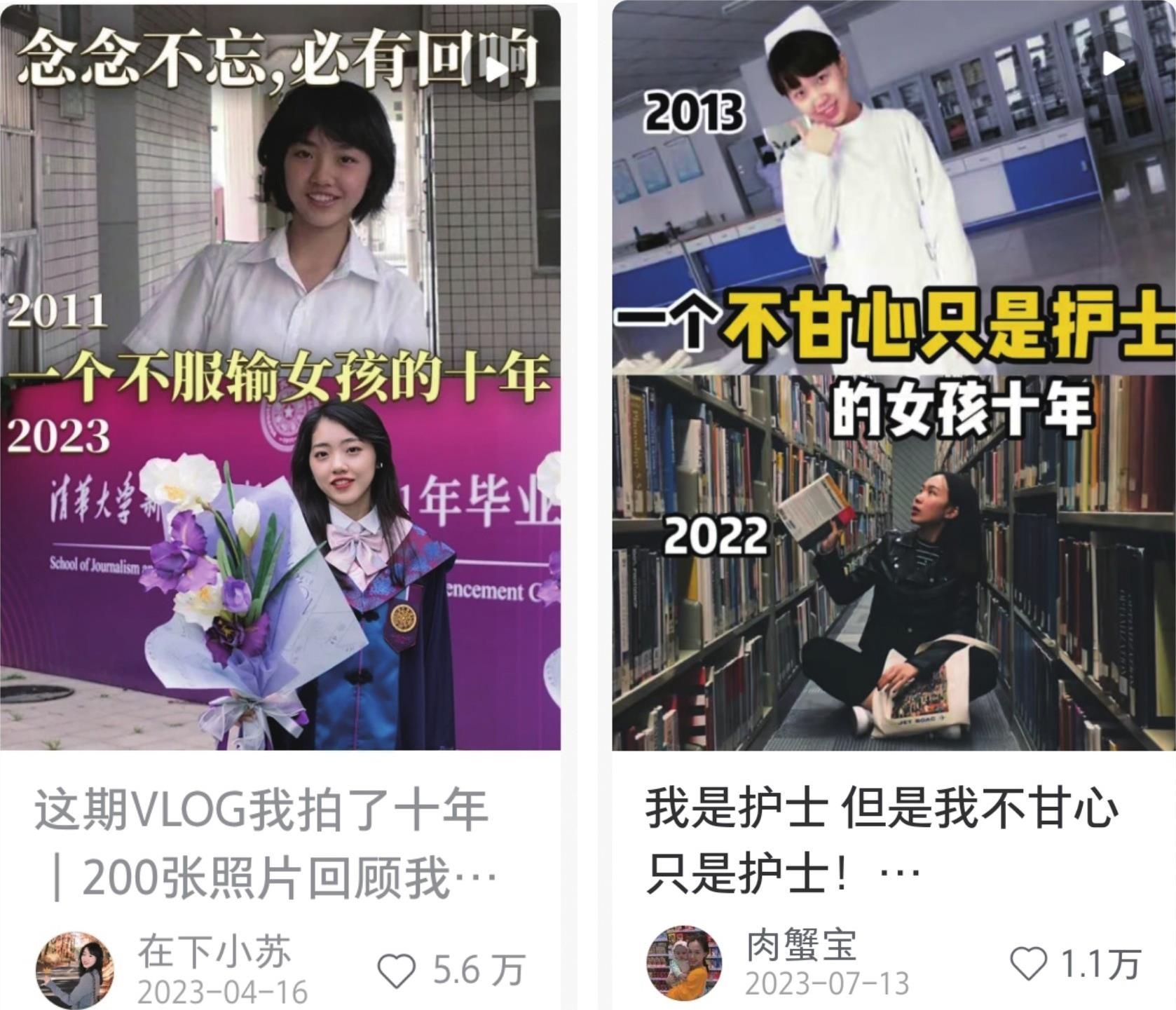Open the 不甘心只是护士 nurse video post
This screenshot has height=1010, width=1176.
(x=894, y=378)
